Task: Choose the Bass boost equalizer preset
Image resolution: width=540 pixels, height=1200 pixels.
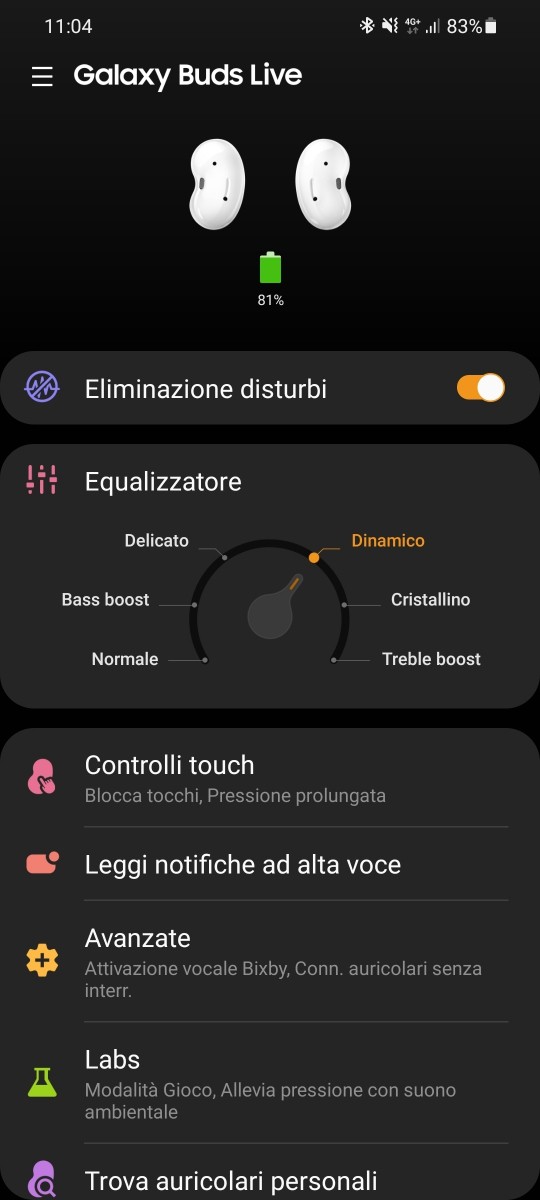Action: coord(105,600)
